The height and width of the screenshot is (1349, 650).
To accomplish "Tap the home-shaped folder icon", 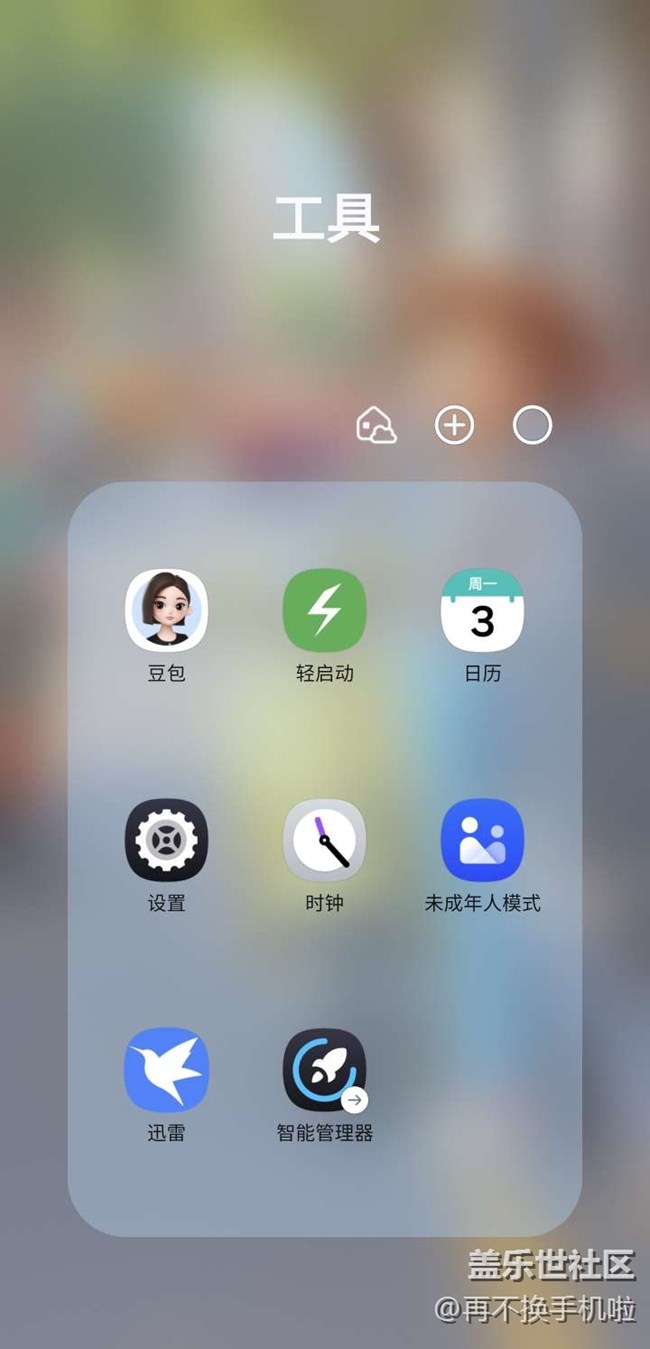I will 376,426.
